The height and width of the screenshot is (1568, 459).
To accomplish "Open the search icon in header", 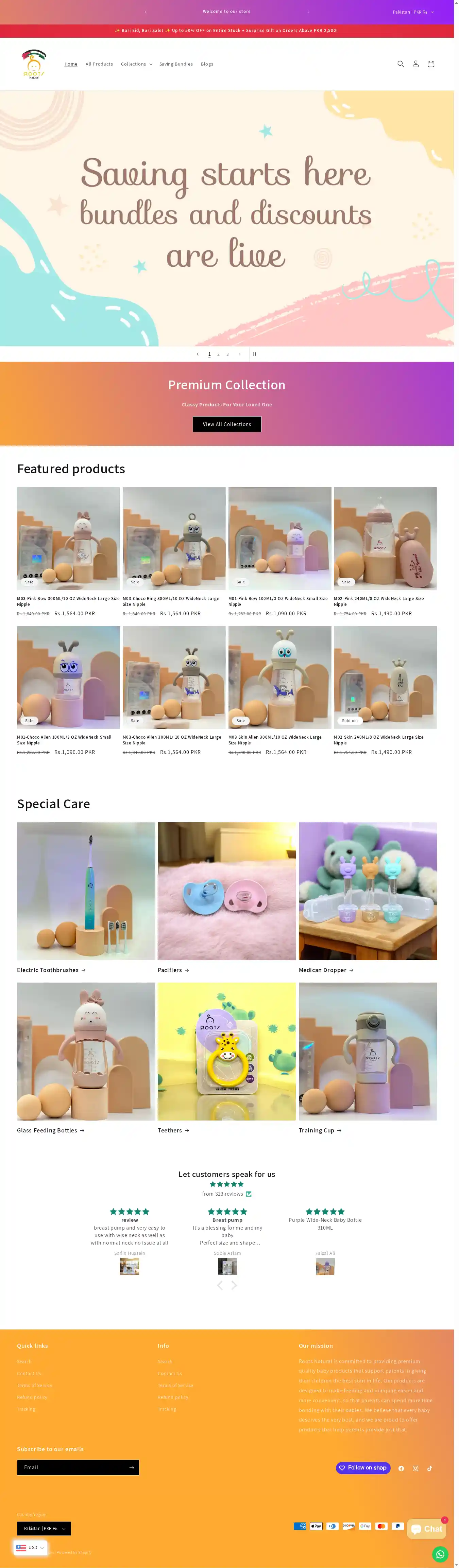I will (401, 64).
